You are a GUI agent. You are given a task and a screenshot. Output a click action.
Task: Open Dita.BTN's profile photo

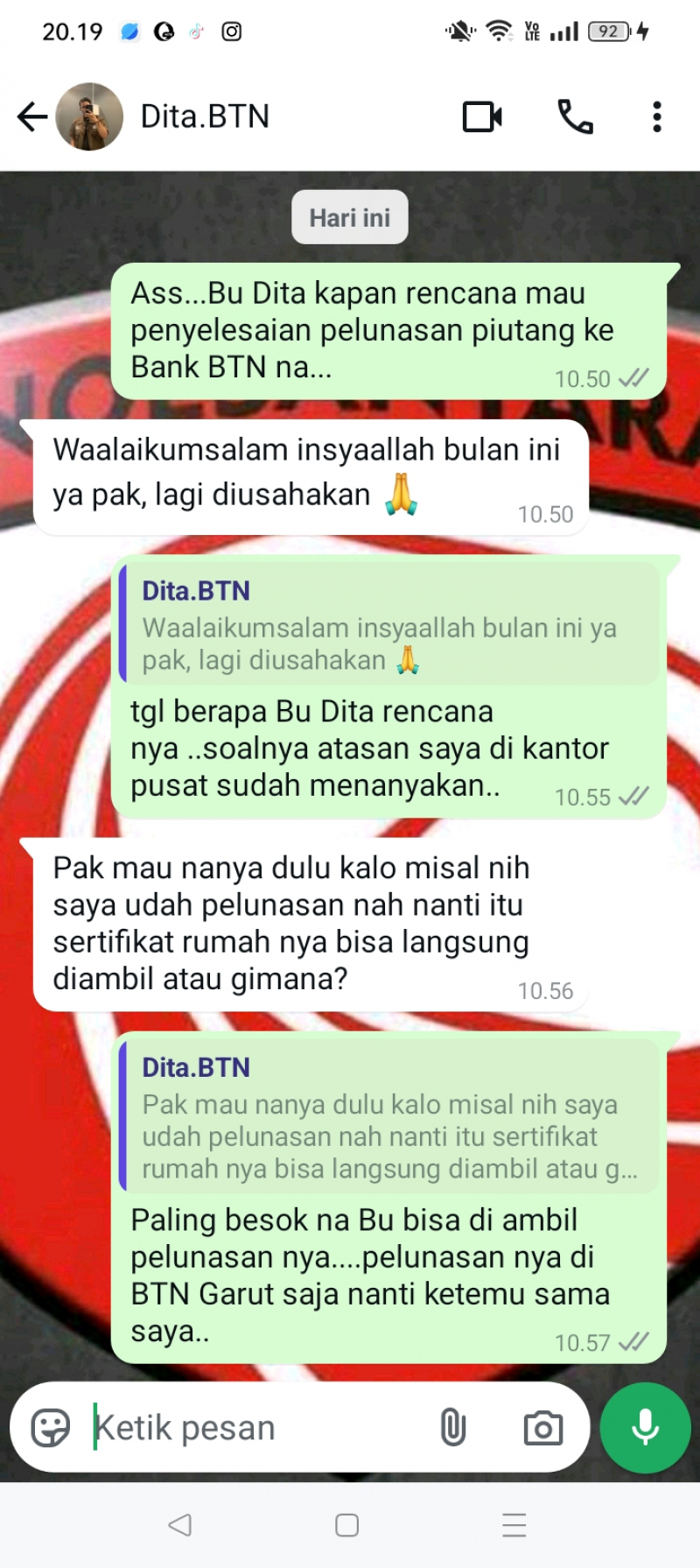pyautogui.click(x=89, y=116)
